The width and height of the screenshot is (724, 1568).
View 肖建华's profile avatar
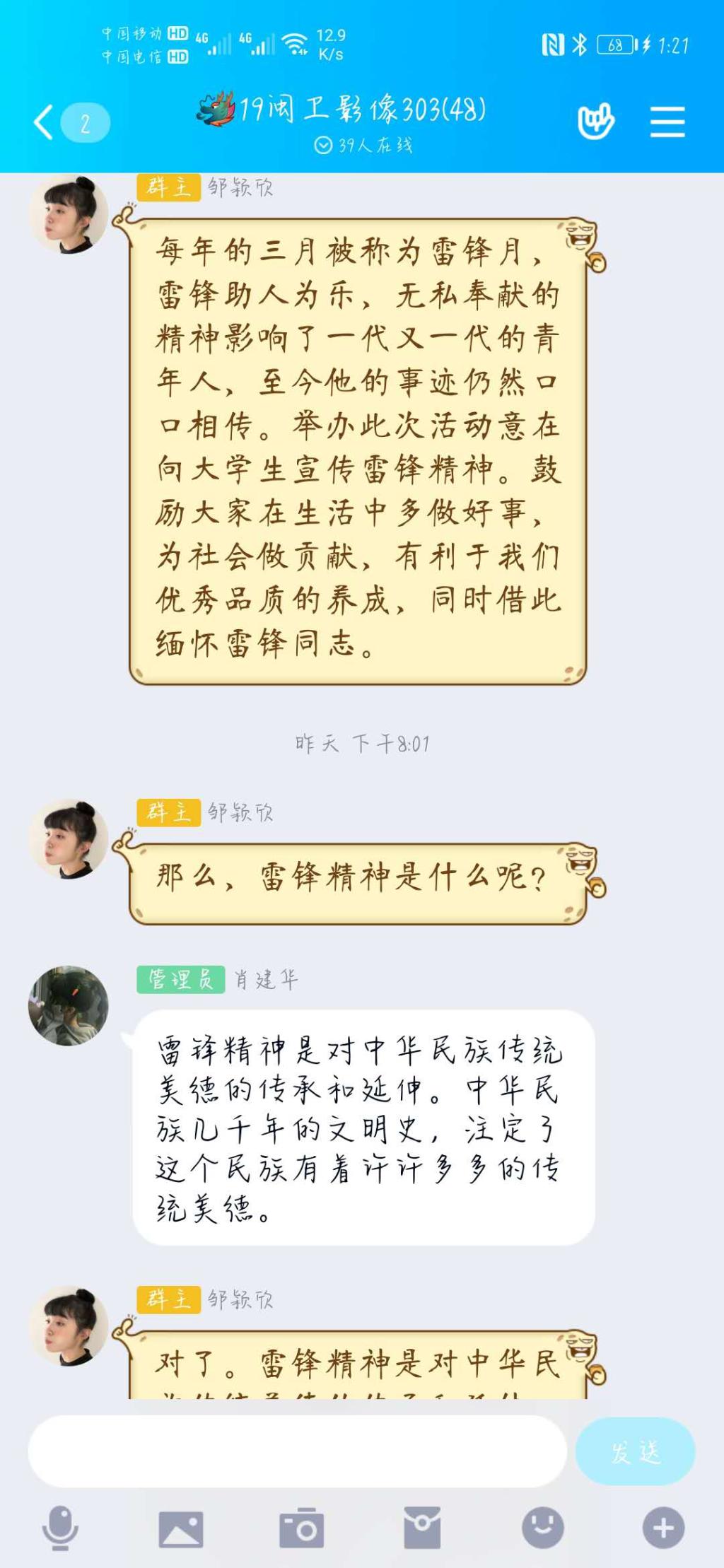pos(69,1005)
